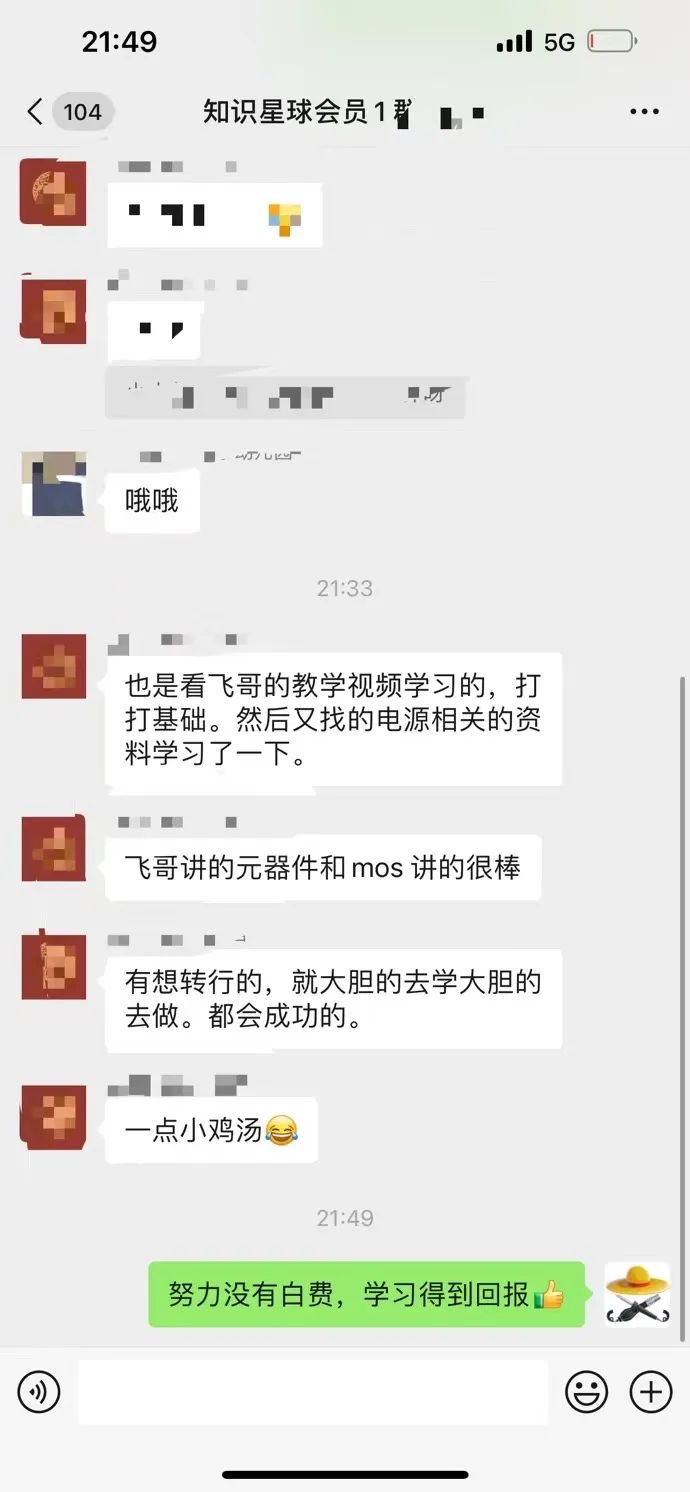690x1492 pixels.
Task: Open avatar of sender saying 哦哦
Action: (53, 485)
